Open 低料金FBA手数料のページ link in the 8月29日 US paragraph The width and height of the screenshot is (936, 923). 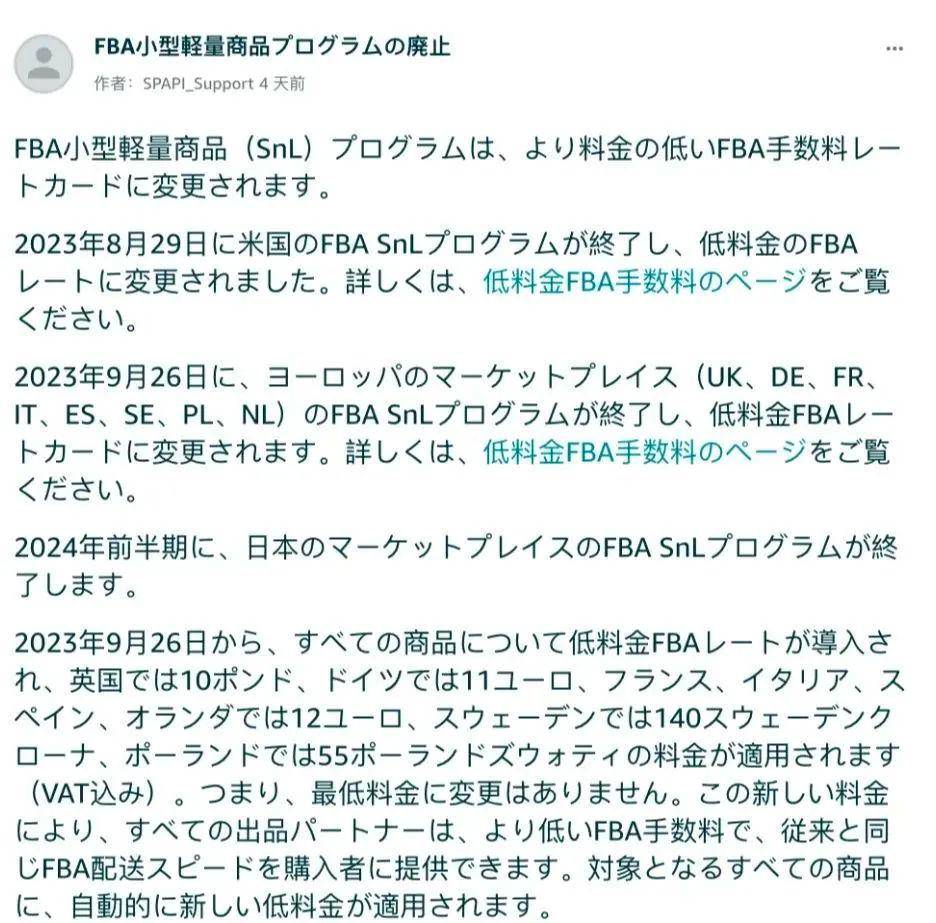click(644, 282)
